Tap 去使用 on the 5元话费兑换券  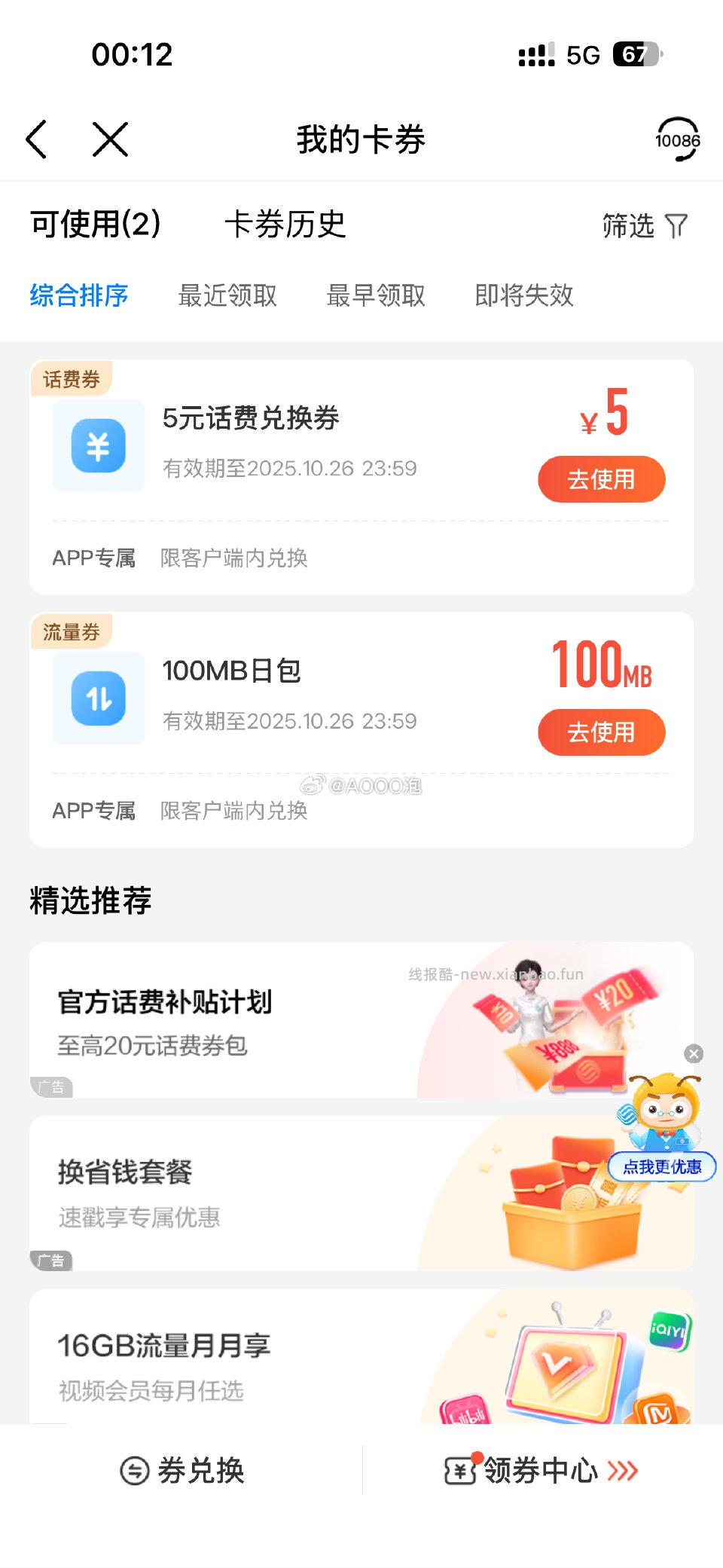(x=601, y=479)
